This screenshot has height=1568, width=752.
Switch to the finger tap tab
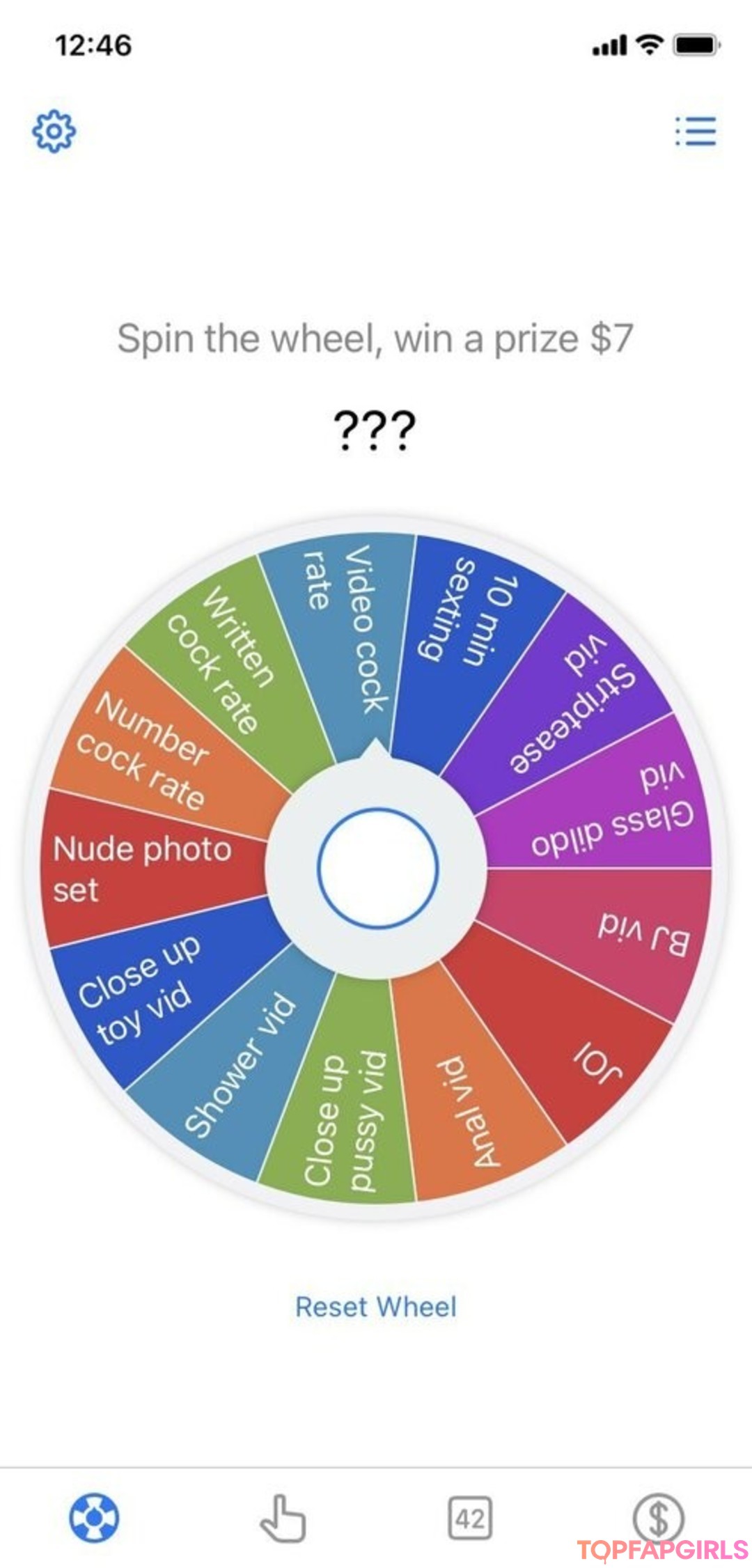[283, 1517]
